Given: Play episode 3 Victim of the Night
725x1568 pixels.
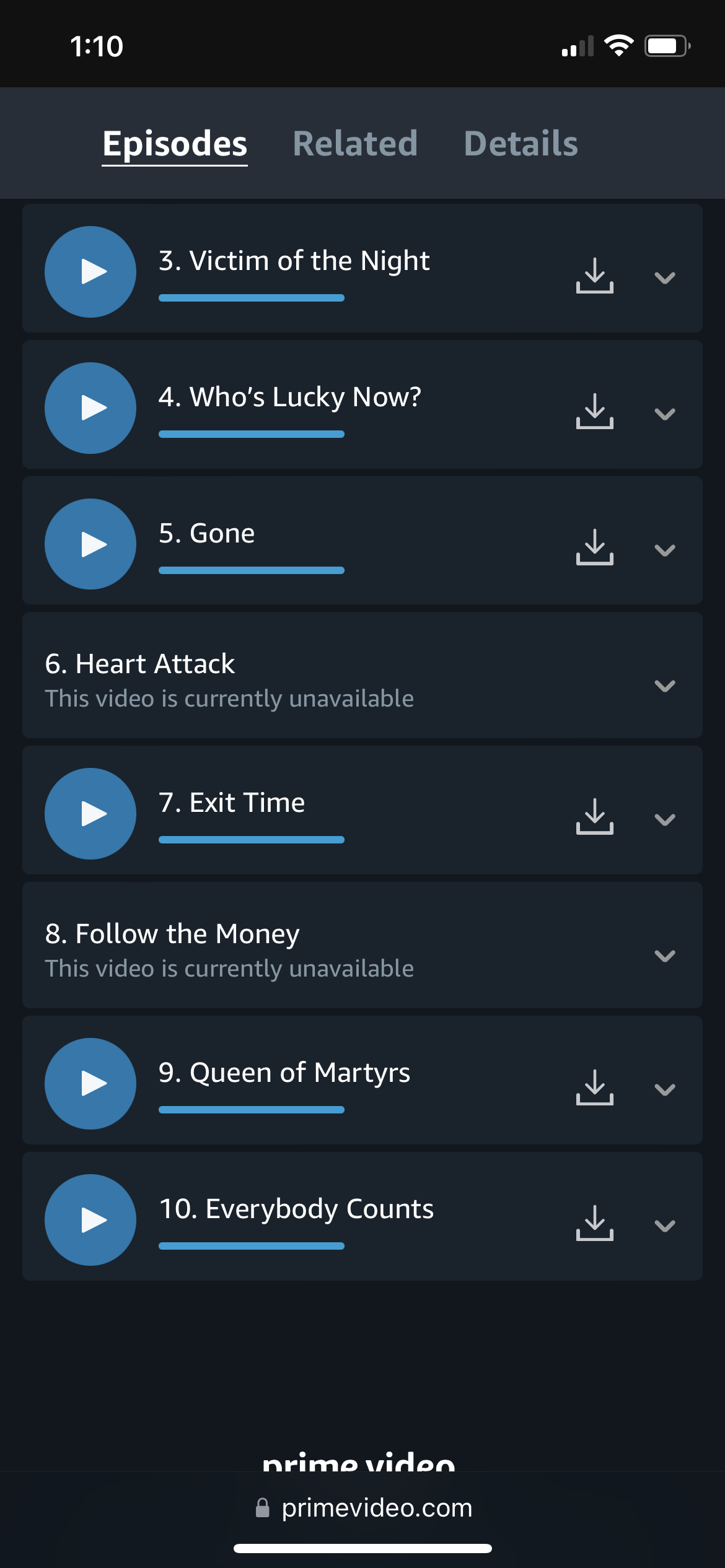Looking at the screenshot, I should tap(90, 272).
